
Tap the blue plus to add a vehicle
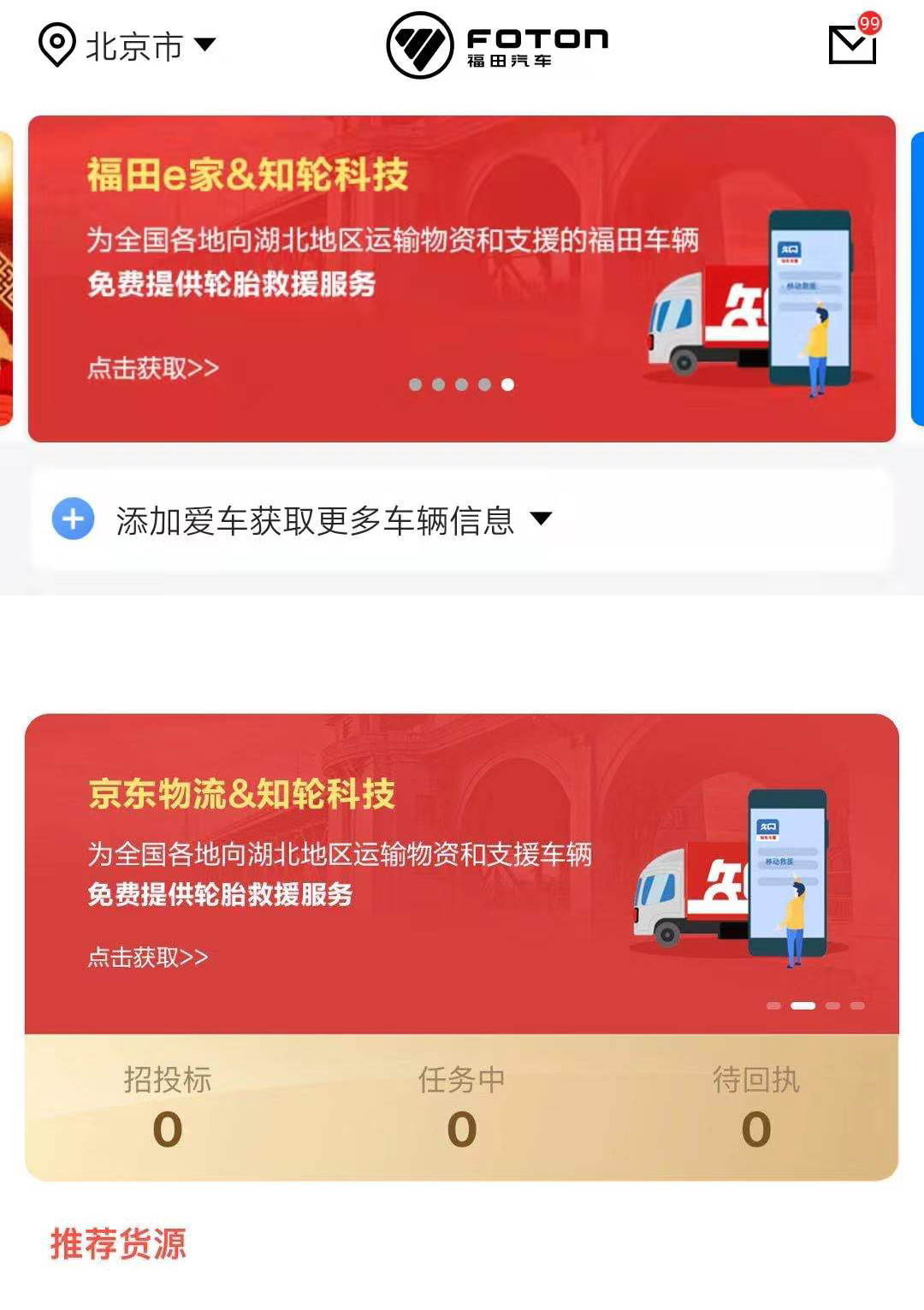click(74, 519)
